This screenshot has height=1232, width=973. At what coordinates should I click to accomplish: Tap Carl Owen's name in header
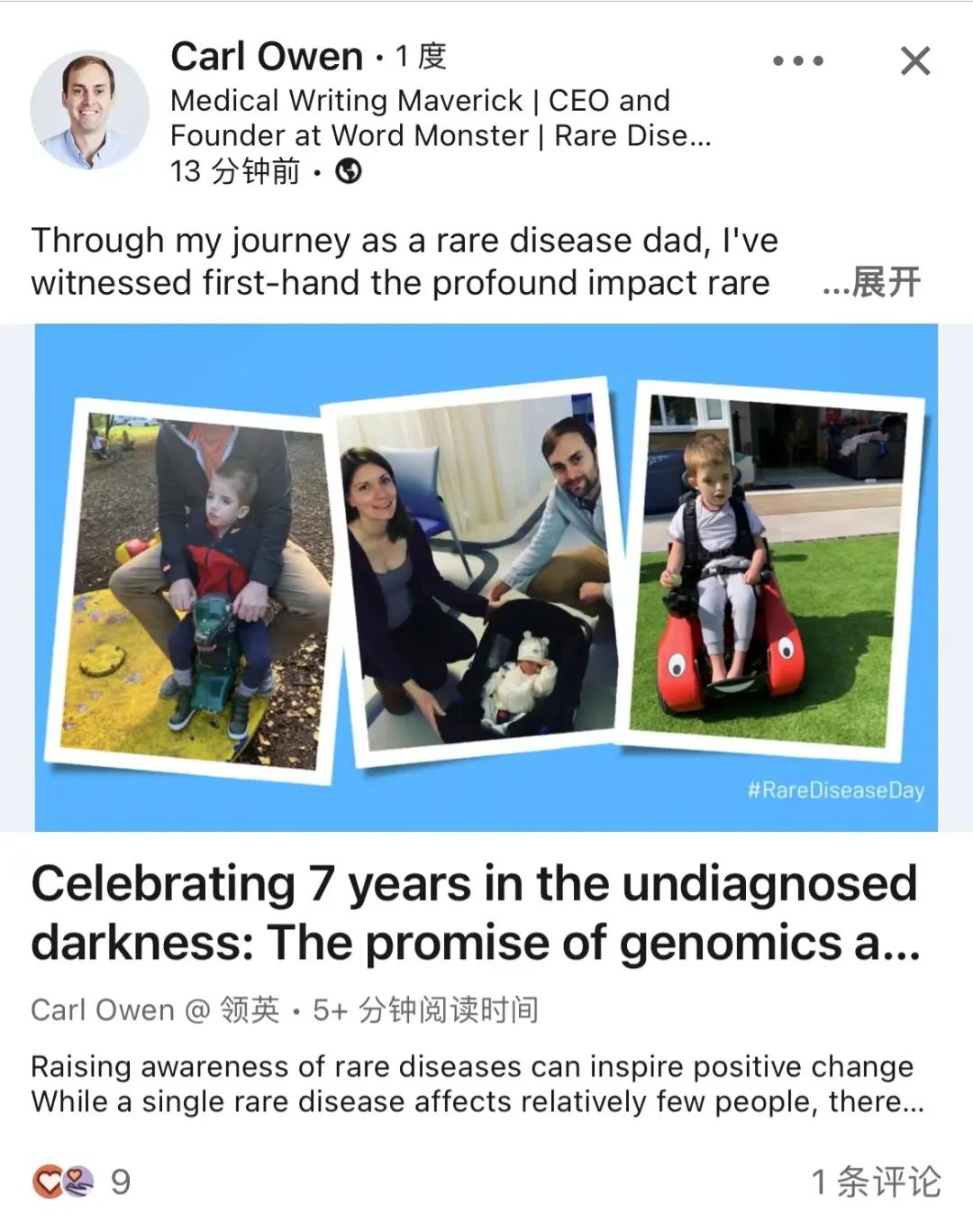coord(267,57)
